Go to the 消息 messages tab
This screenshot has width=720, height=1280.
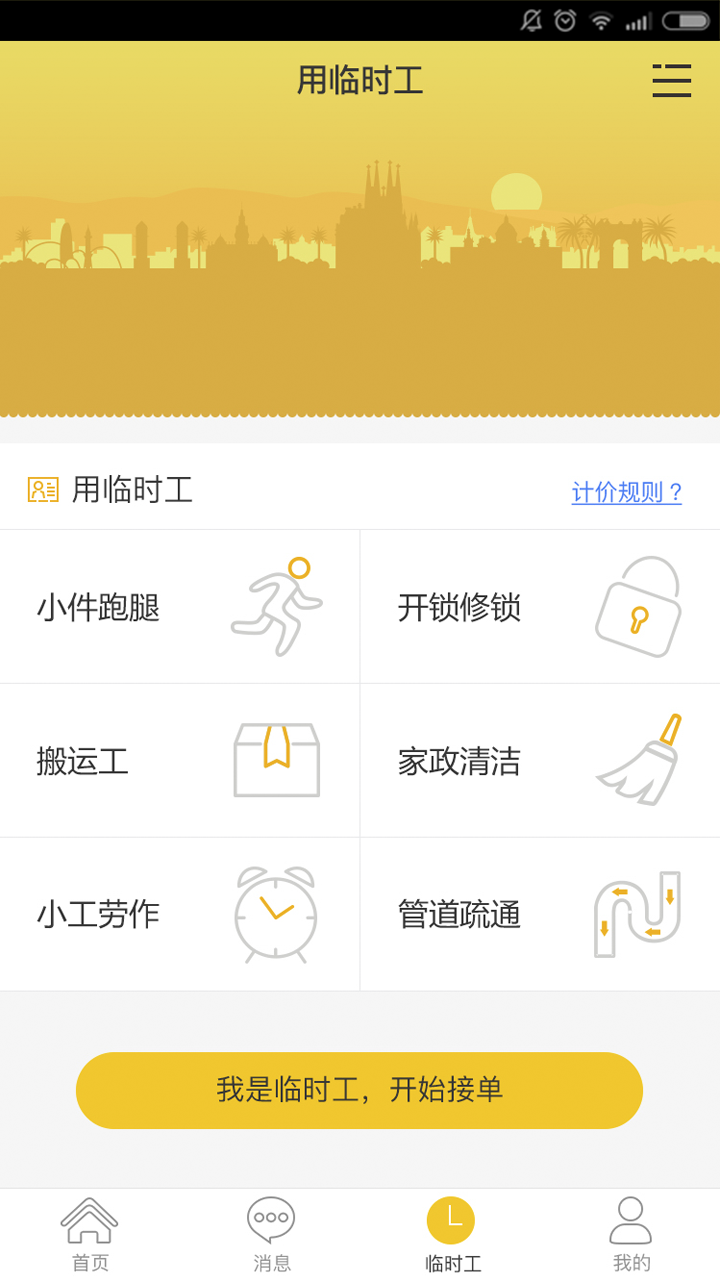[x=271, y=1235]
